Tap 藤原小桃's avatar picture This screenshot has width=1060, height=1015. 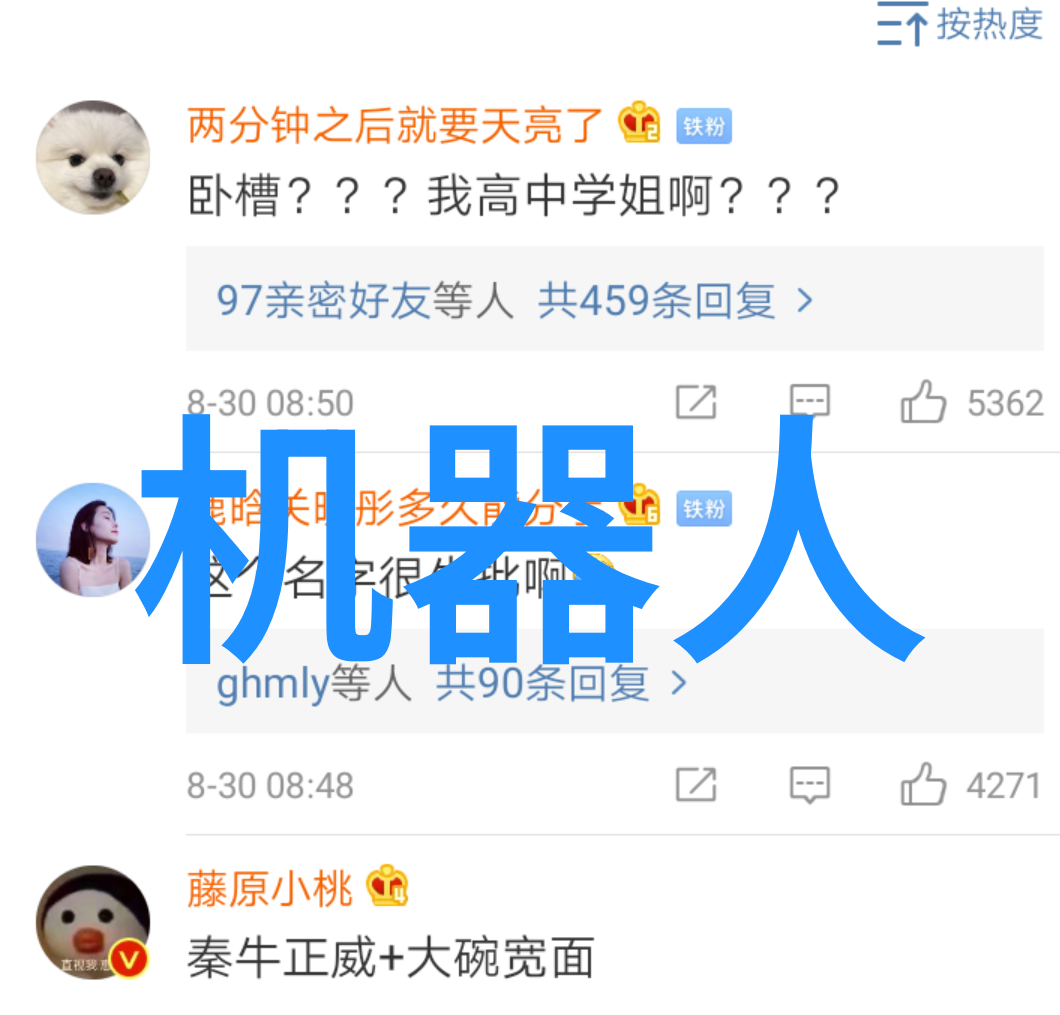(93, 921)
